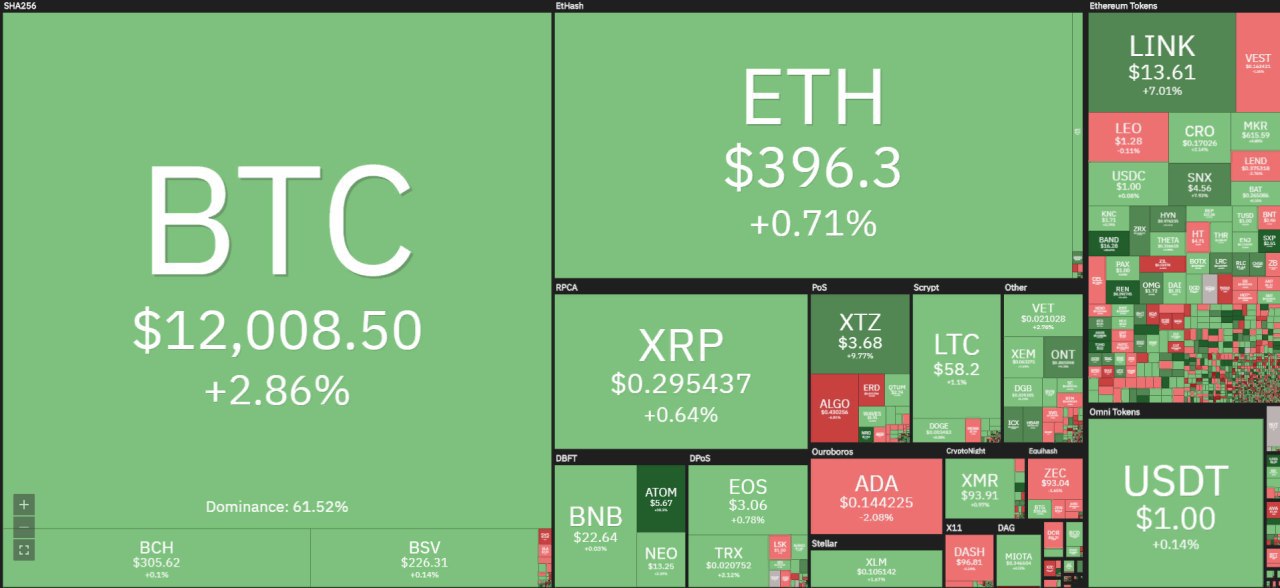Image resolution: width=1280 pixels, height=588 pixels.
Task: Open the XLM tile
Action: coord(876,568)
